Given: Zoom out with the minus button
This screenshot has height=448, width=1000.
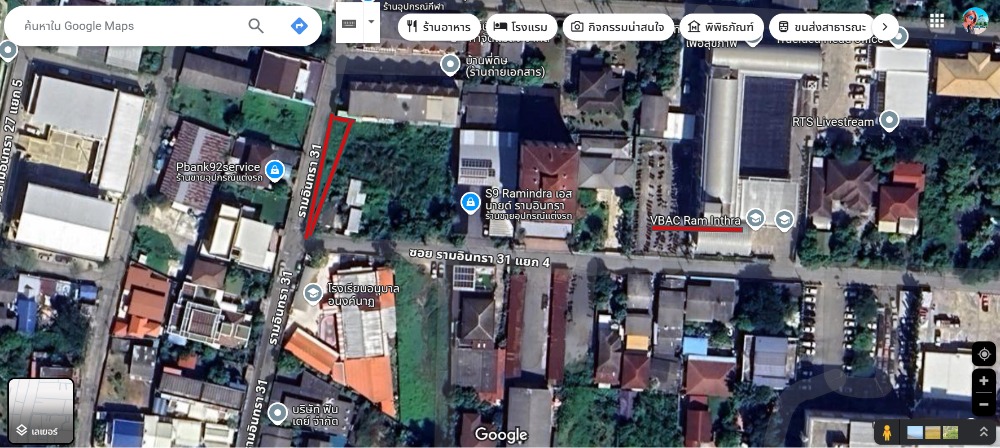Looking at the screenshot, I should [x=985, y=405].
